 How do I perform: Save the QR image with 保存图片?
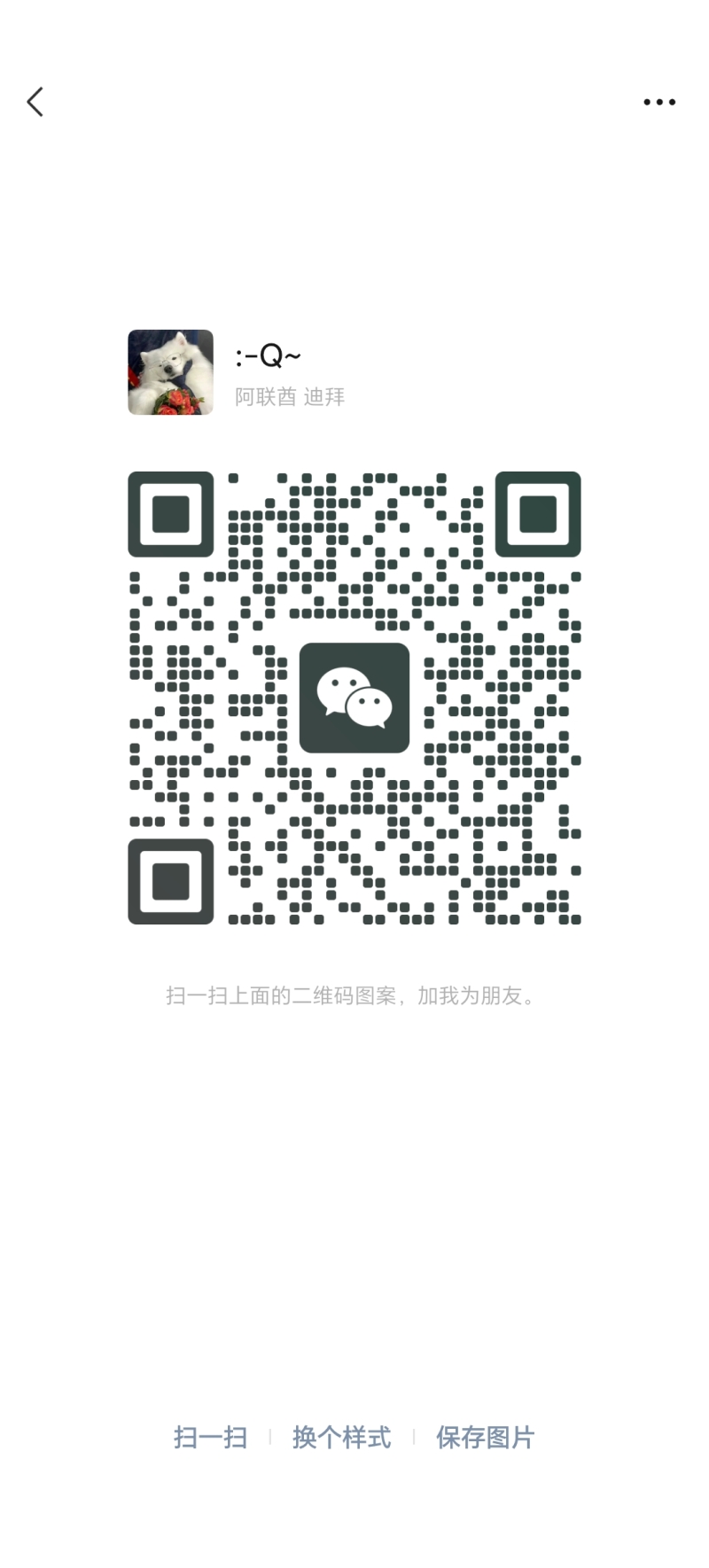pos(485,1438)
